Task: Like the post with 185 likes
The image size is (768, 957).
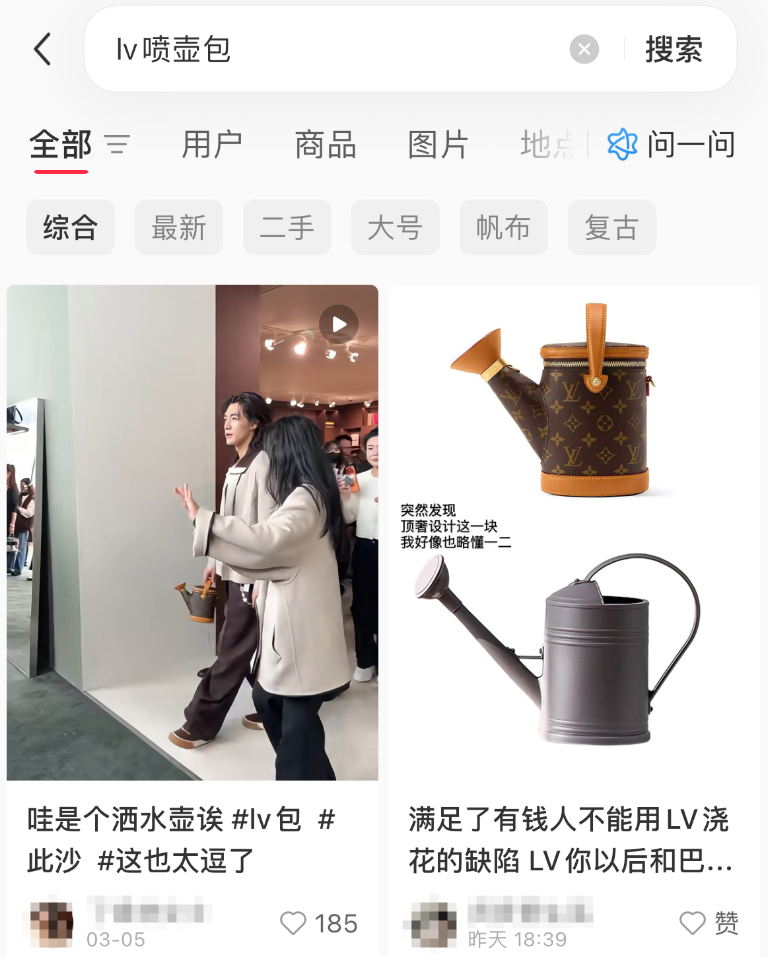Action: tap(293, 923)
